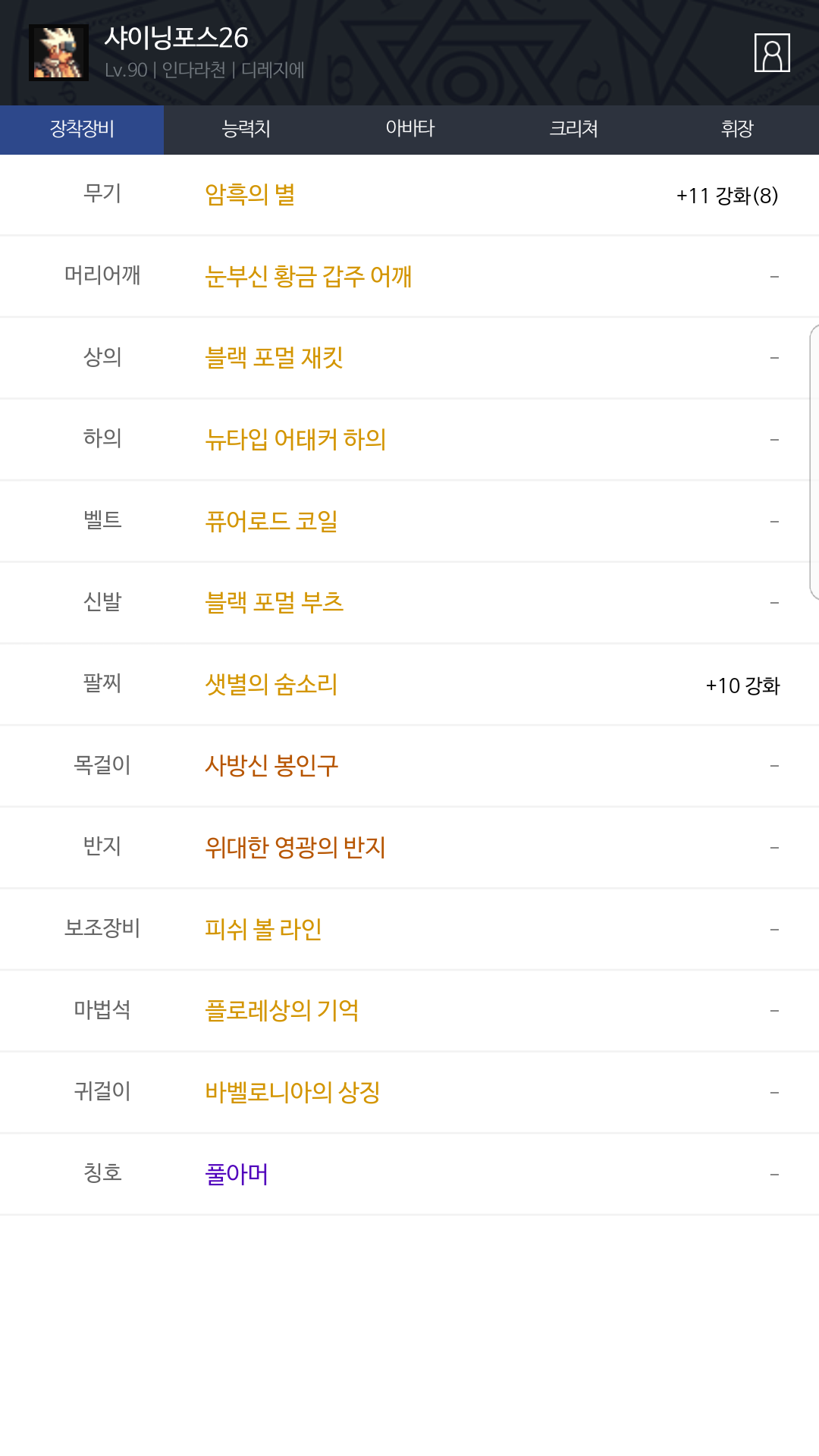
Task: Open weapon item 암흑의 별
Action: click(249, 195)
